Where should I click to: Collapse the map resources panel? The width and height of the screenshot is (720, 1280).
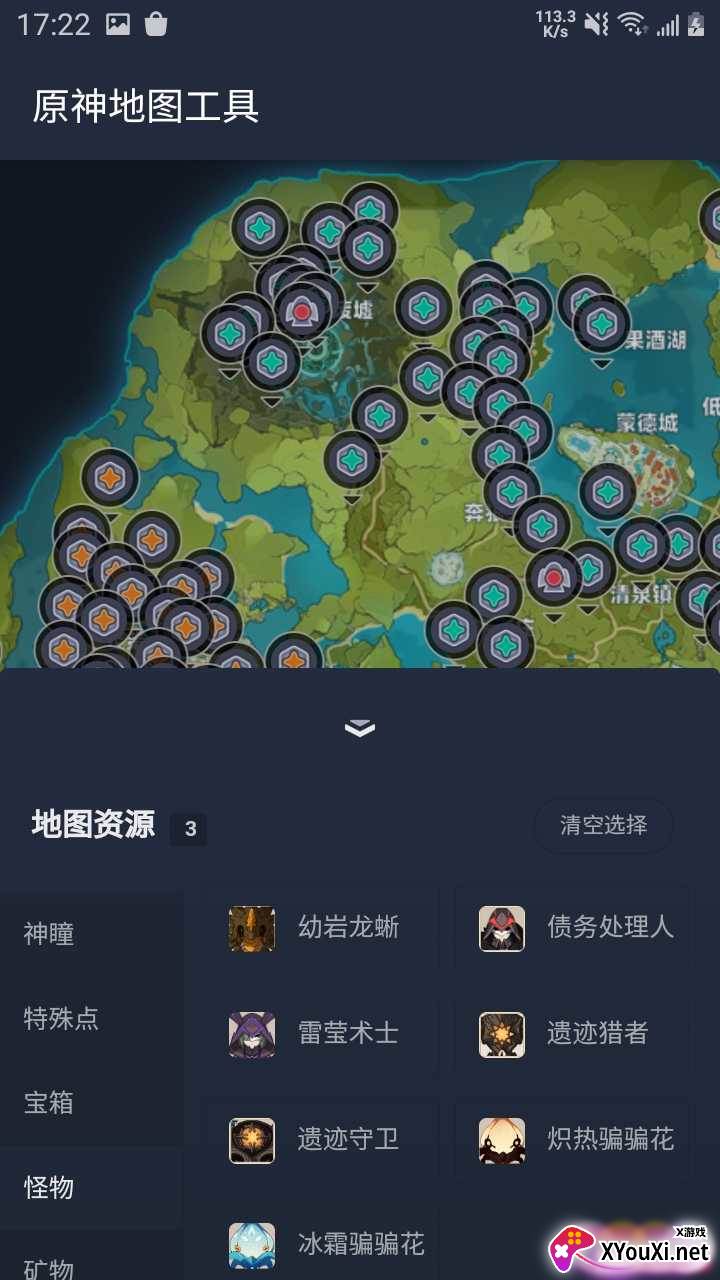pyautogui.click(x=359, y=728)
